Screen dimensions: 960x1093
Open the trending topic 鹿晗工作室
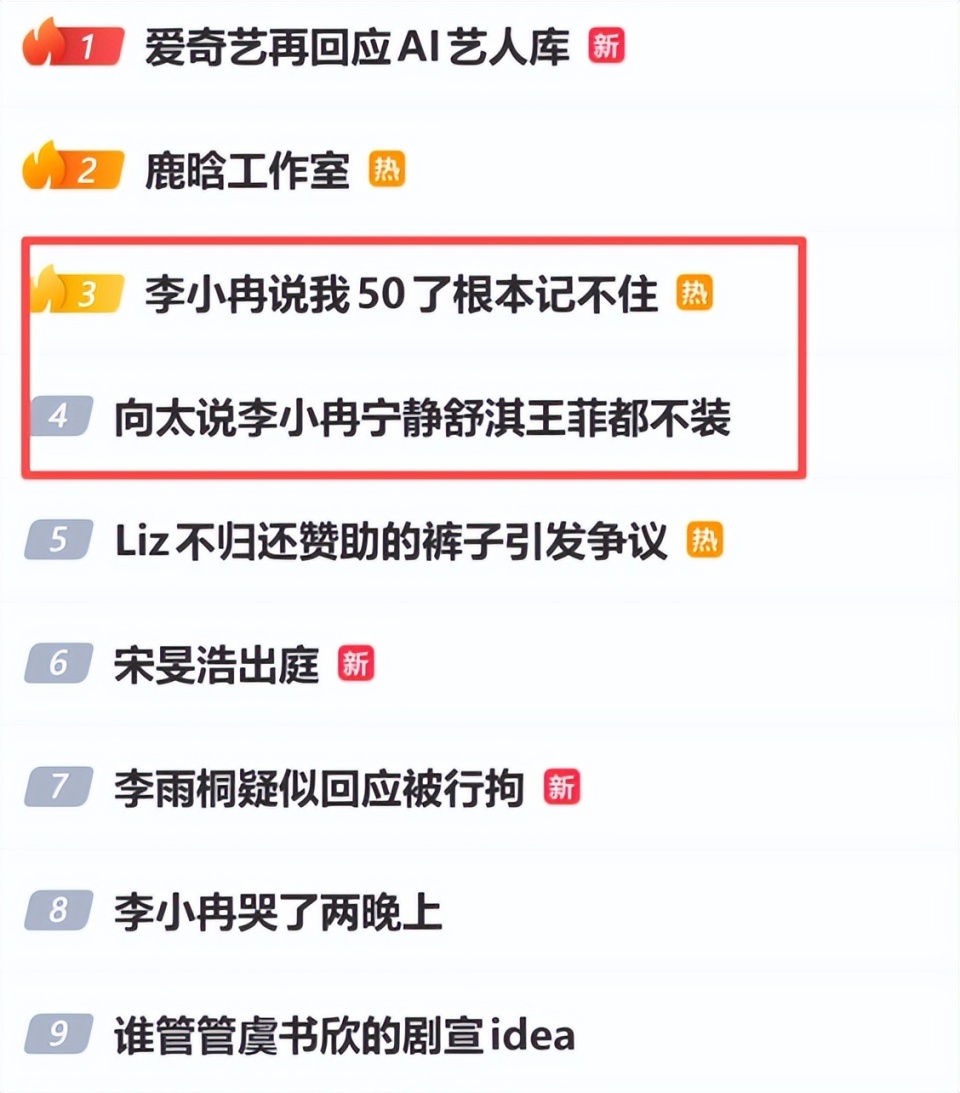tap(247, 171)
